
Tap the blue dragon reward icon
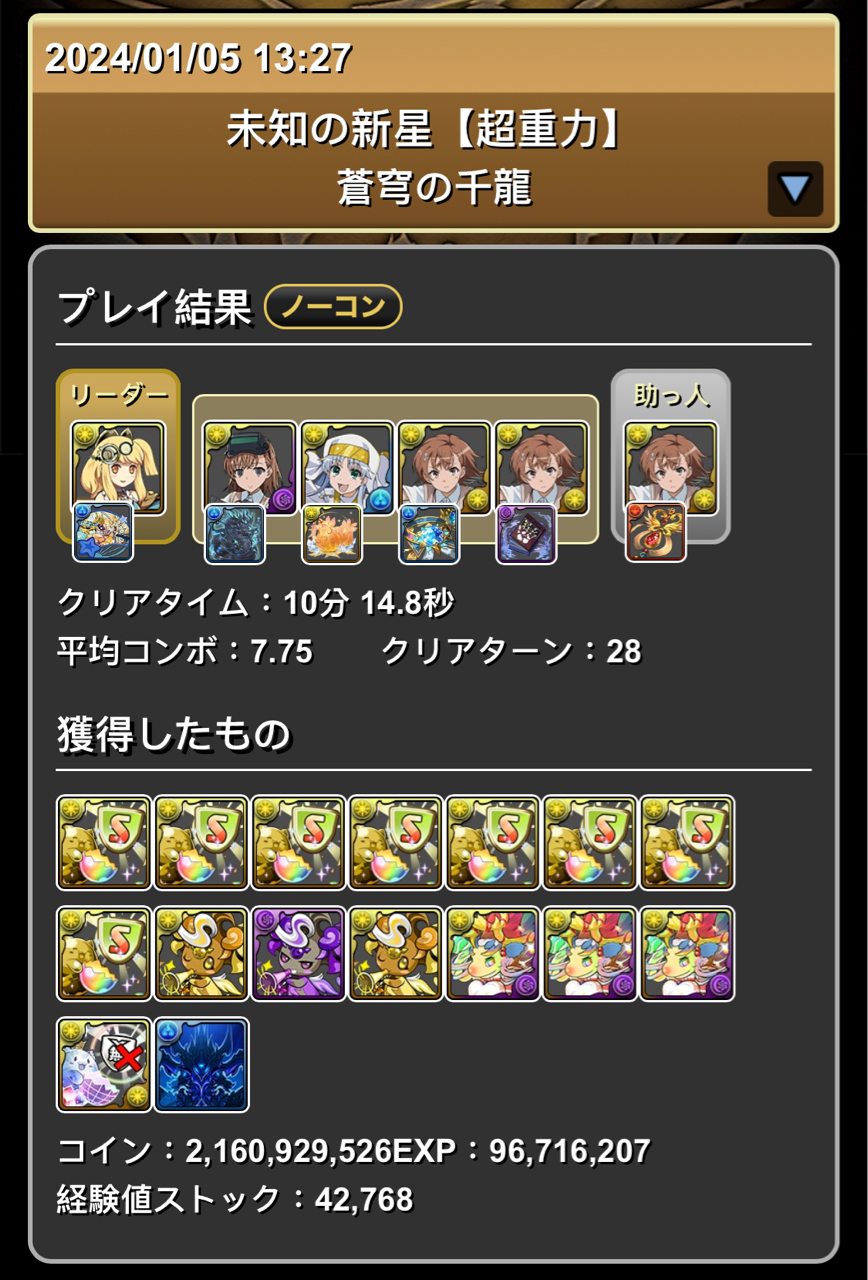click(x=201, y=1065)
